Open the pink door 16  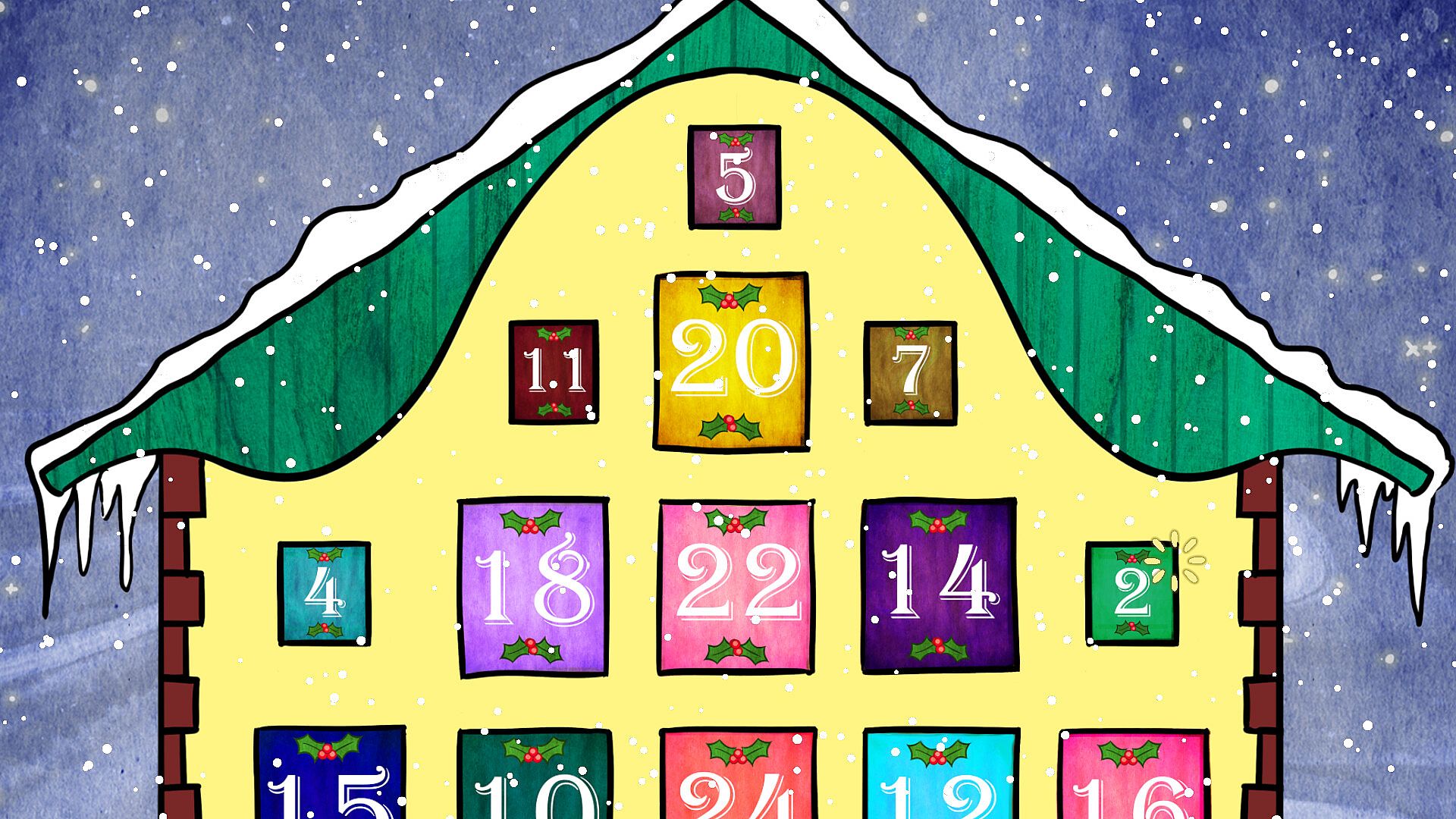point(1133,775)
